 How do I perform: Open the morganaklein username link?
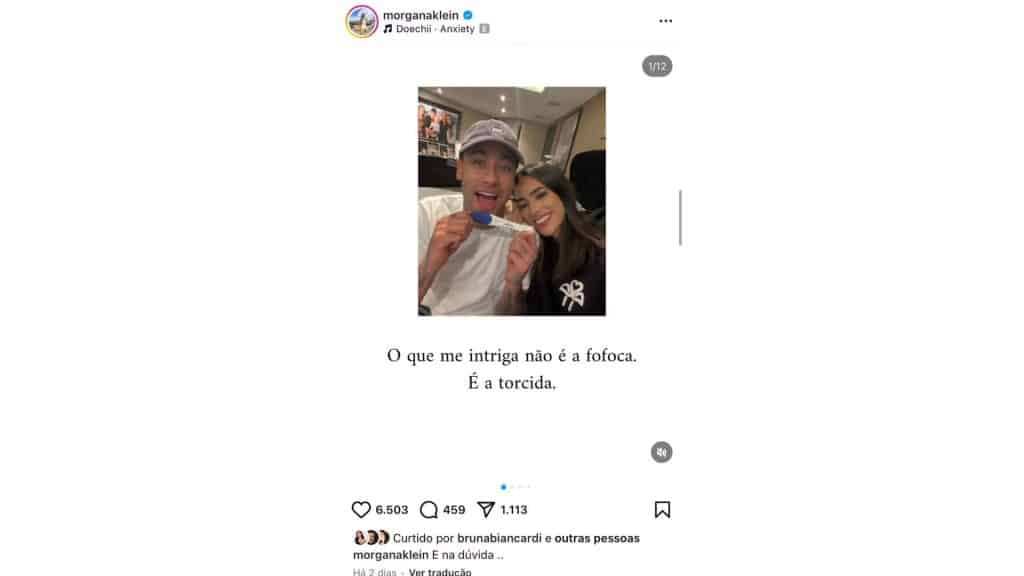coord(421,15)
